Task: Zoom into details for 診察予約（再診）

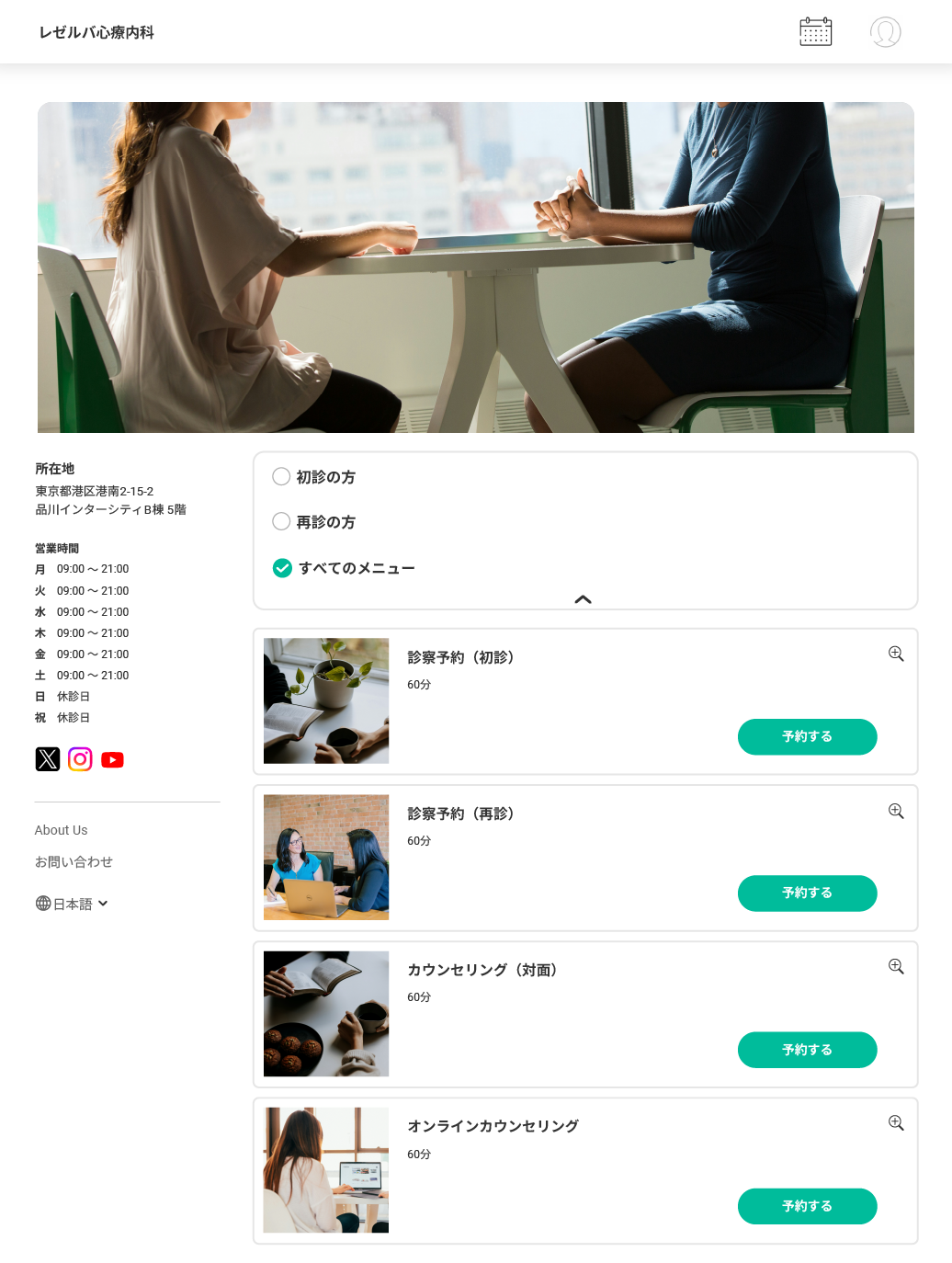Action: tap(896, 811)
